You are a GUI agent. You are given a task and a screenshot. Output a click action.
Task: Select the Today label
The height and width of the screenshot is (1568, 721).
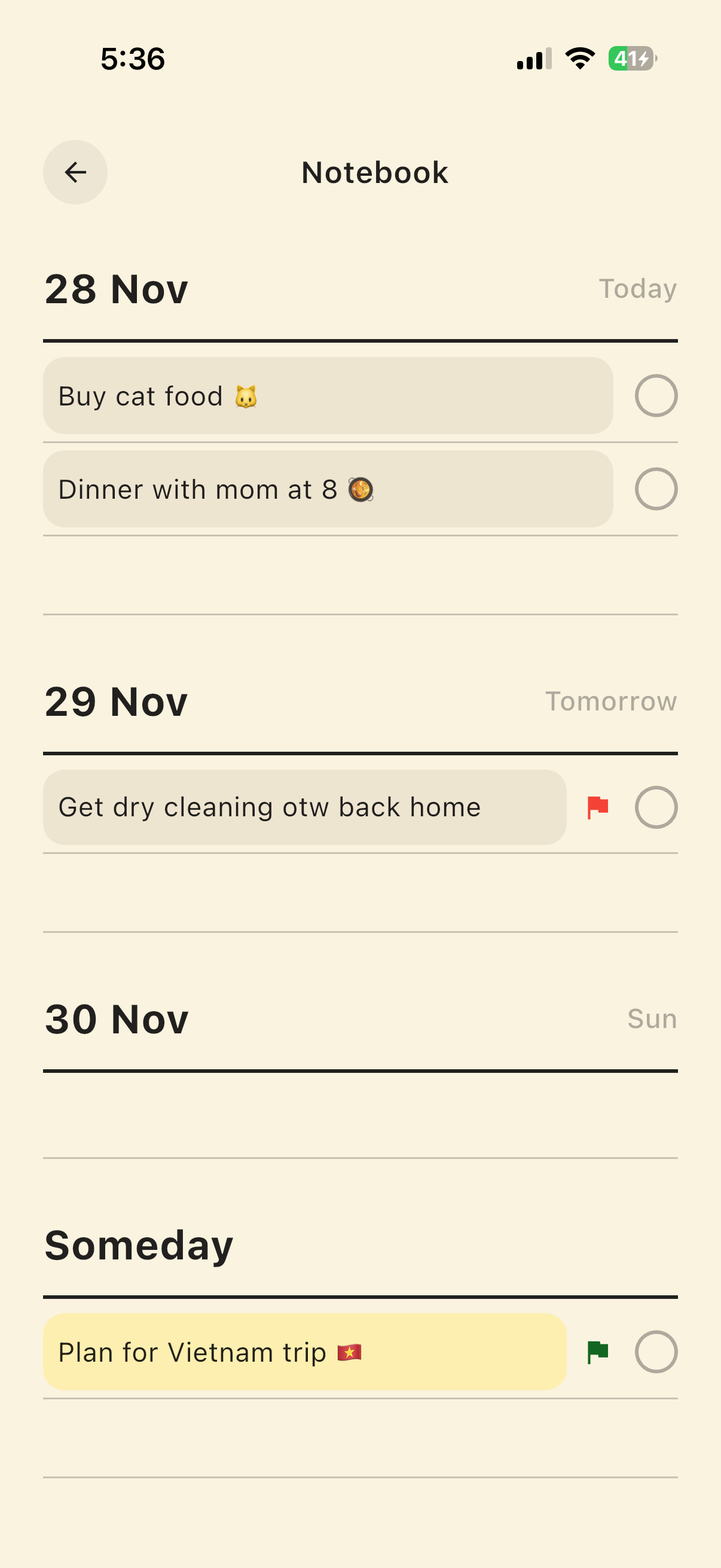click(x=637, y=289)
